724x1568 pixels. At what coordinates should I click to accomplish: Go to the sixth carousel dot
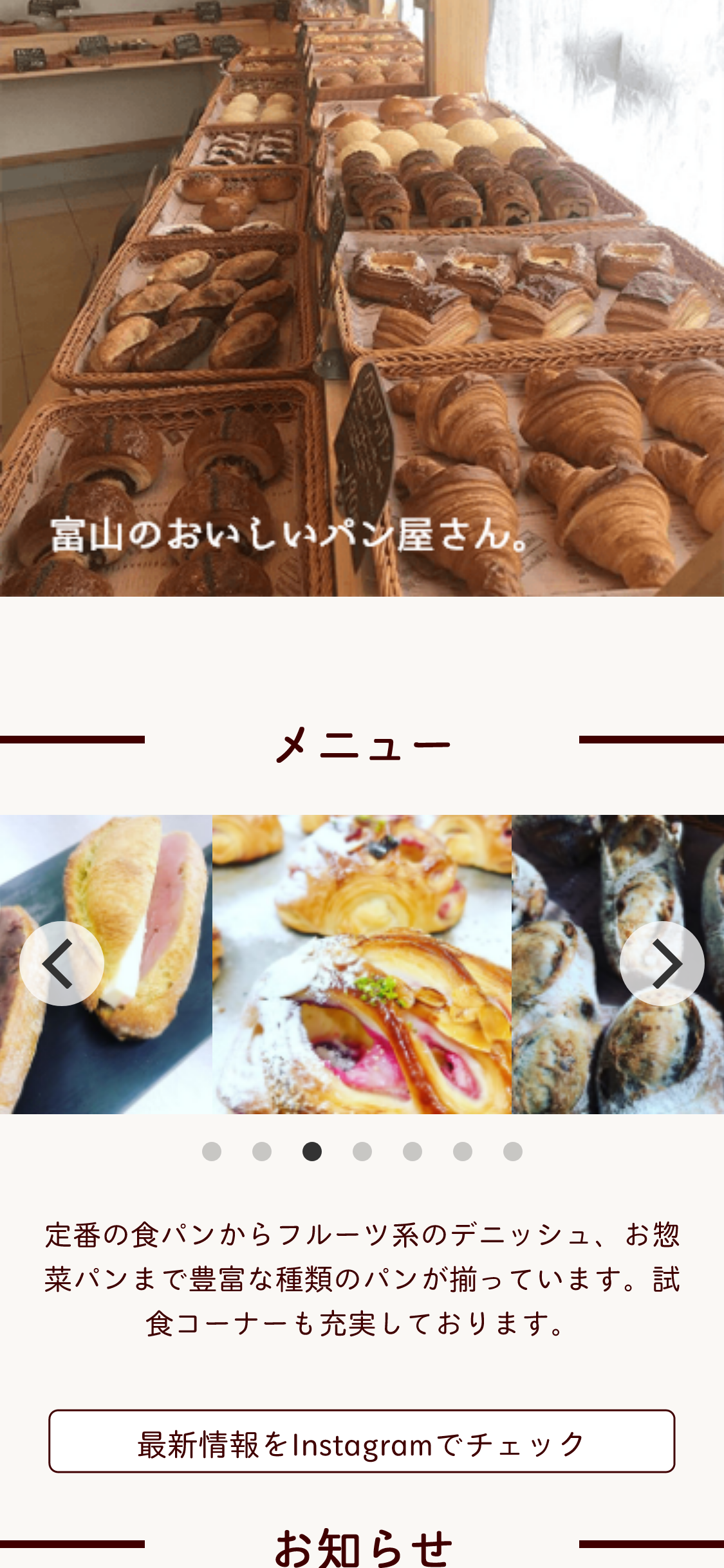pyautogui.click(x=463, y=1152)
